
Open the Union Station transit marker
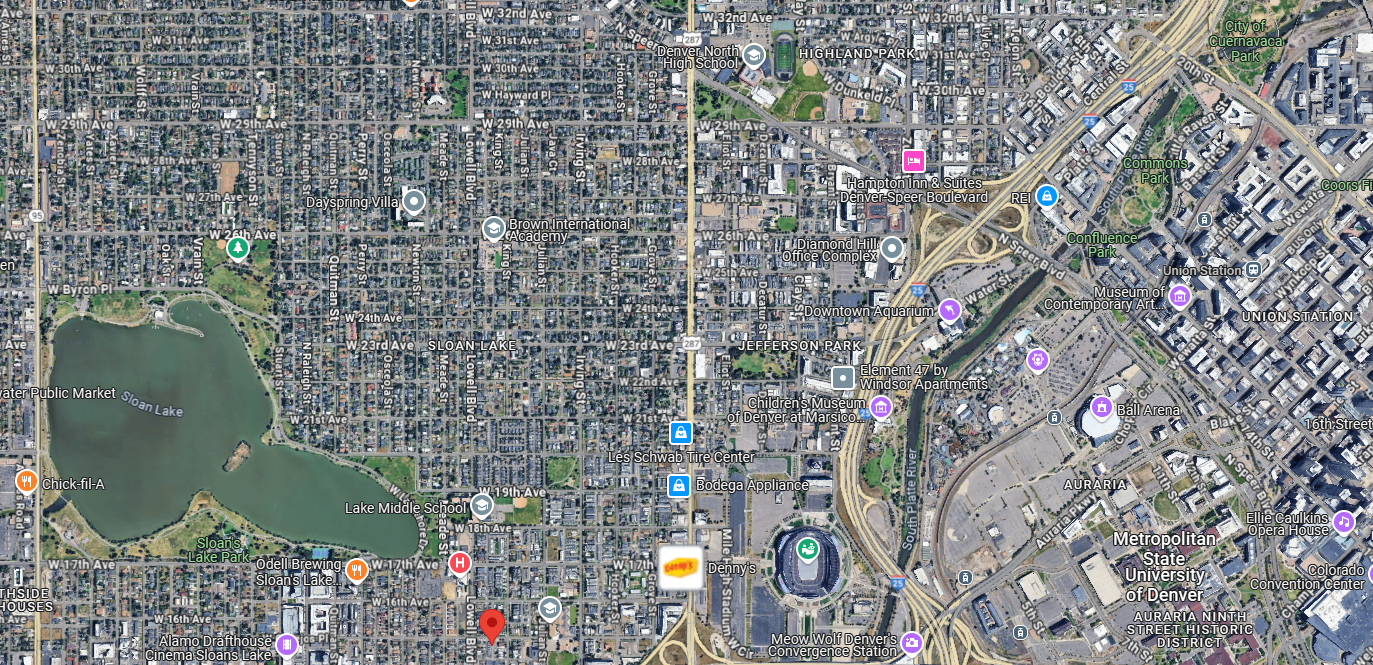point(1252,270)
